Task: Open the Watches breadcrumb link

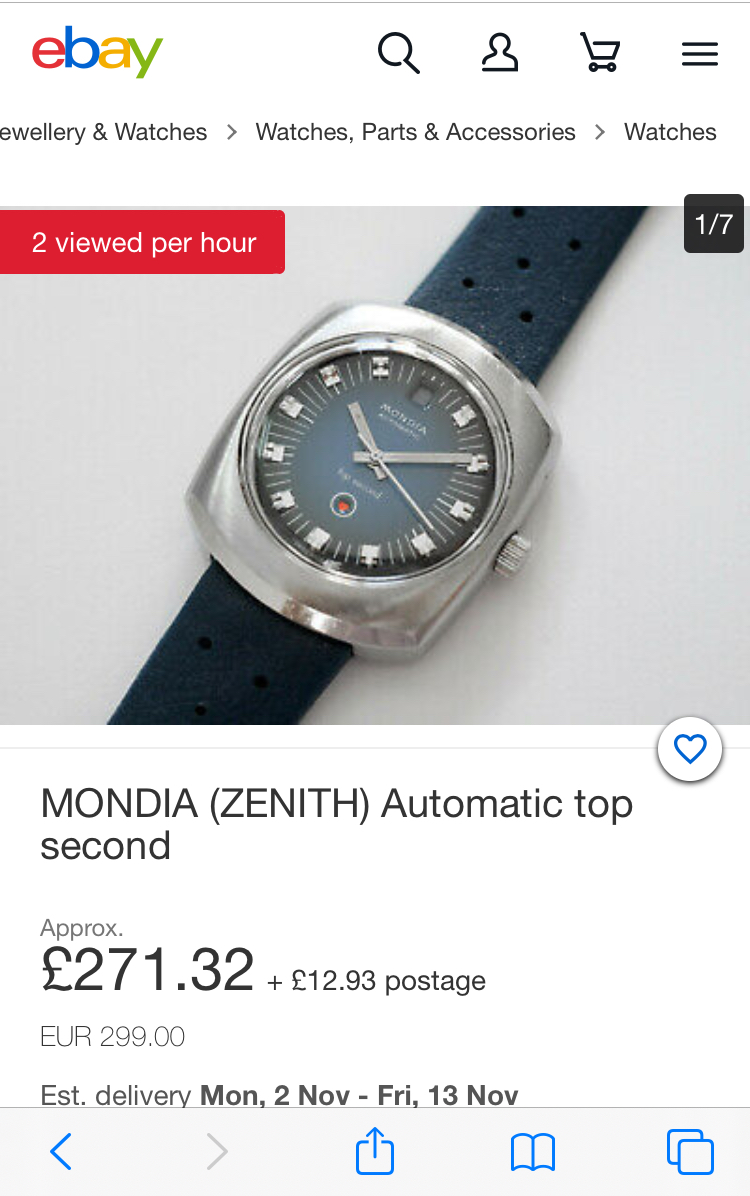Action: point(670,132)
